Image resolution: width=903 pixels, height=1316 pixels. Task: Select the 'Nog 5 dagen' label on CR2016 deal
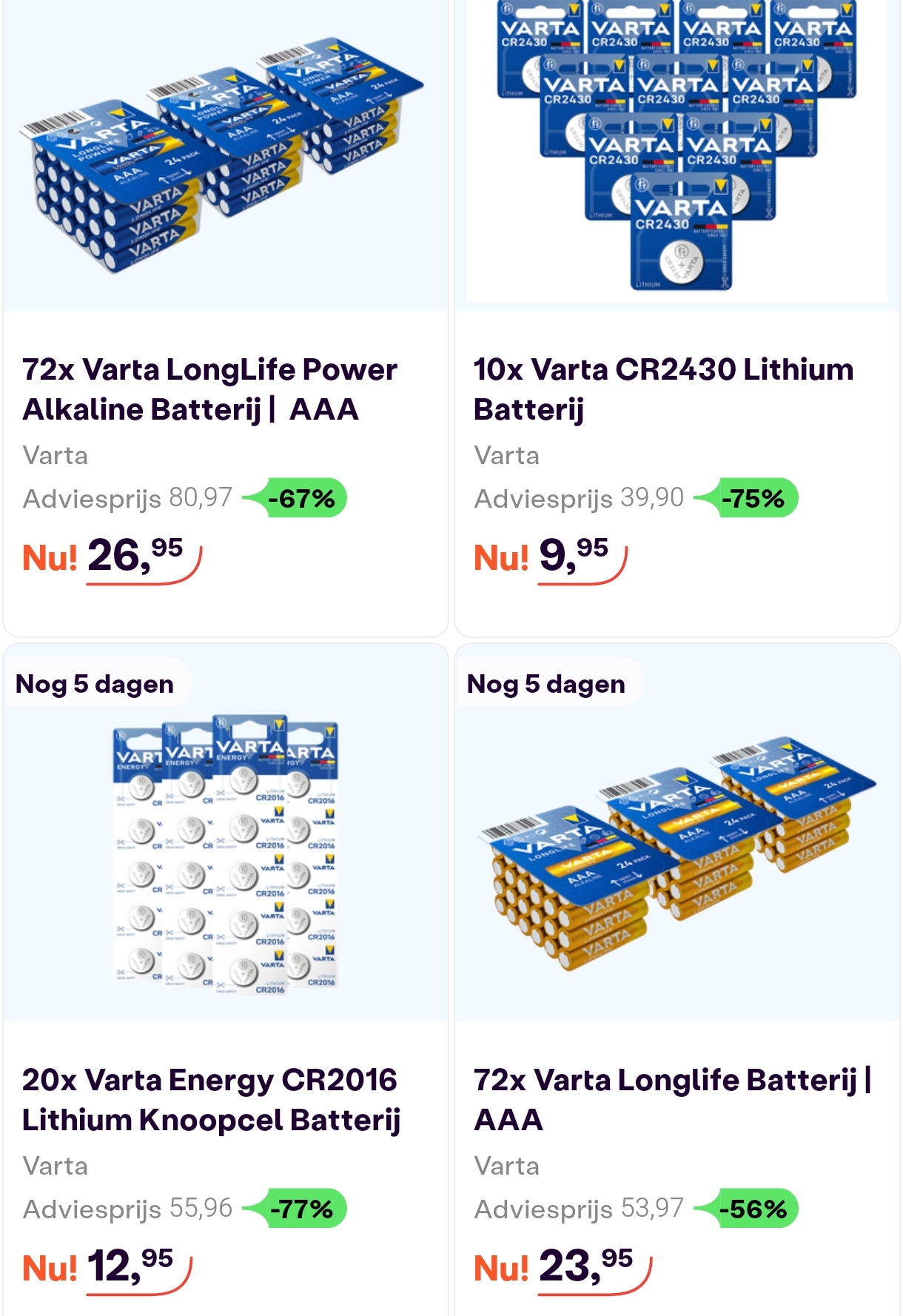[97, 683]
